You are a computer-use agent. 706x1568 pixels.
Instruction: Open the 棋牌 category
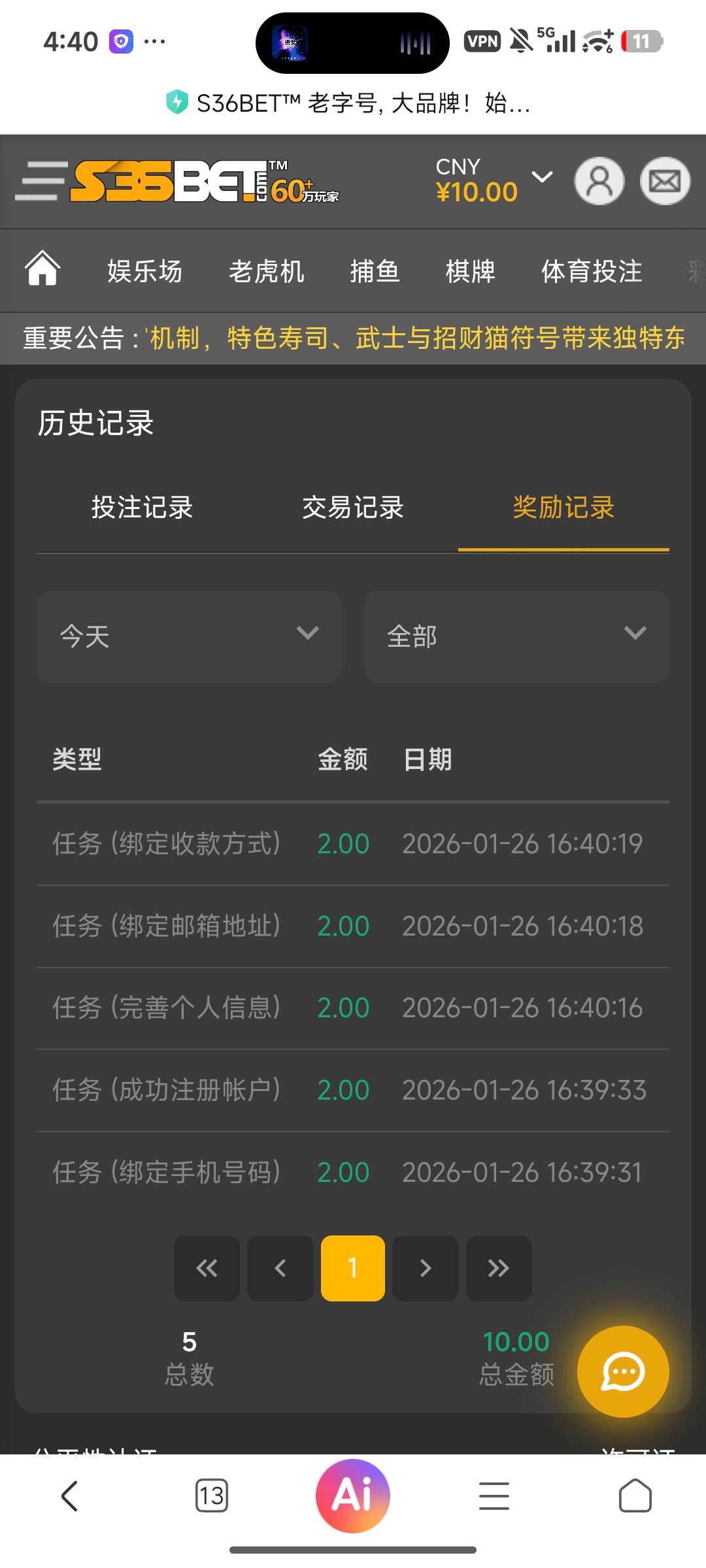click(470, 271)
